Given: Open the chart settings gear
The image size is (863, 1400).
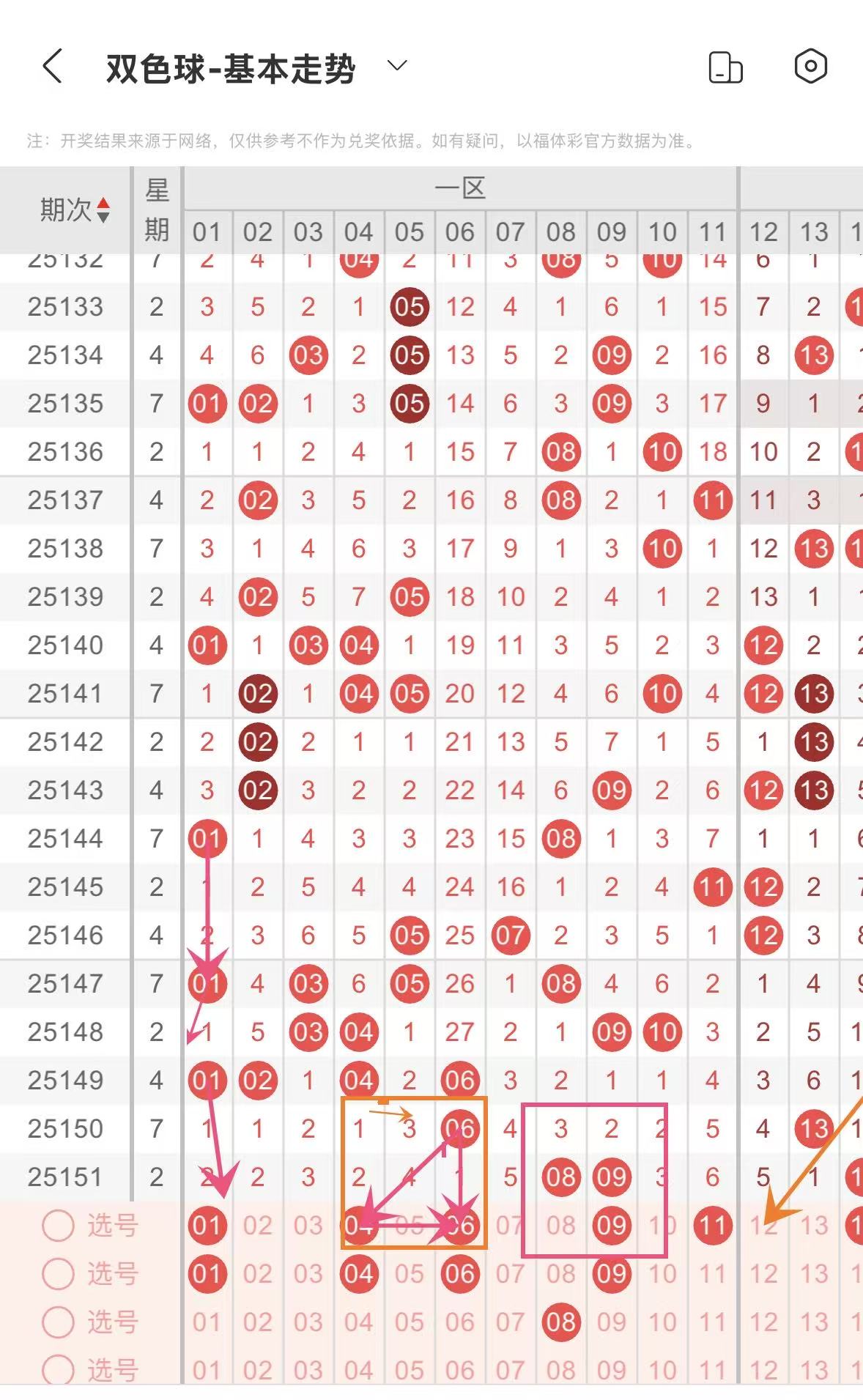Looking at the screenshot, I should coord(810,67).
